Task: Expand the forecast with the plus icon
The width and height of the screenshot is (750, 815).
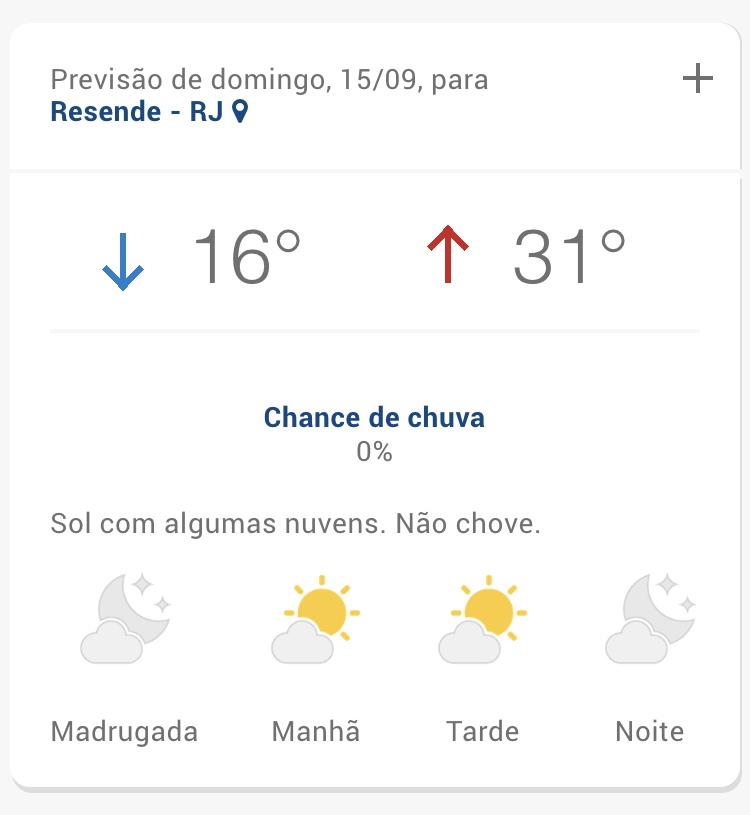Action: [x=697, y=80]
